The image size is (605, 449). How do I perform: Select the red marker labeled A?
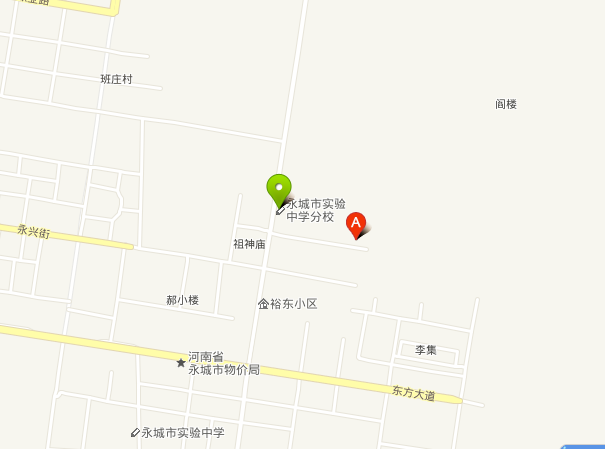pos(355,223)
